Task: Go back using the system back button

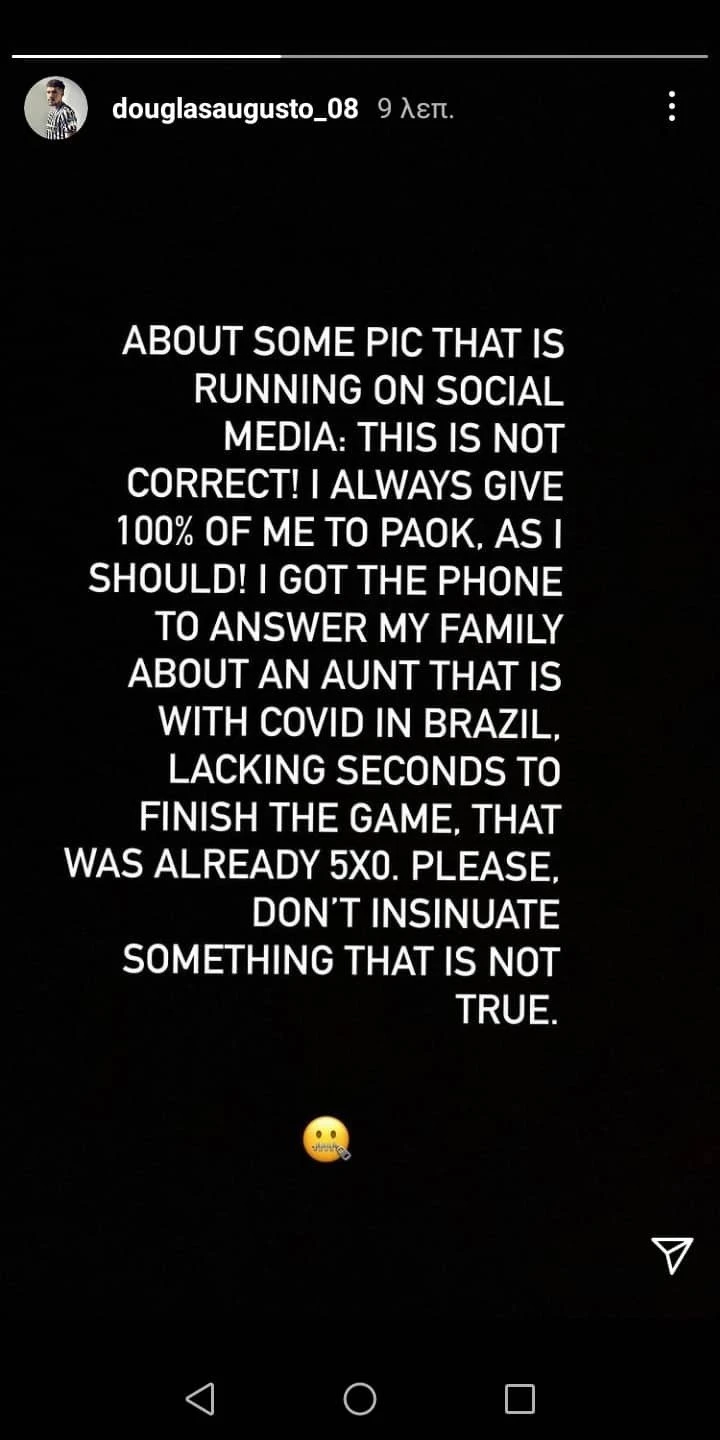Action: [200, 1398]
